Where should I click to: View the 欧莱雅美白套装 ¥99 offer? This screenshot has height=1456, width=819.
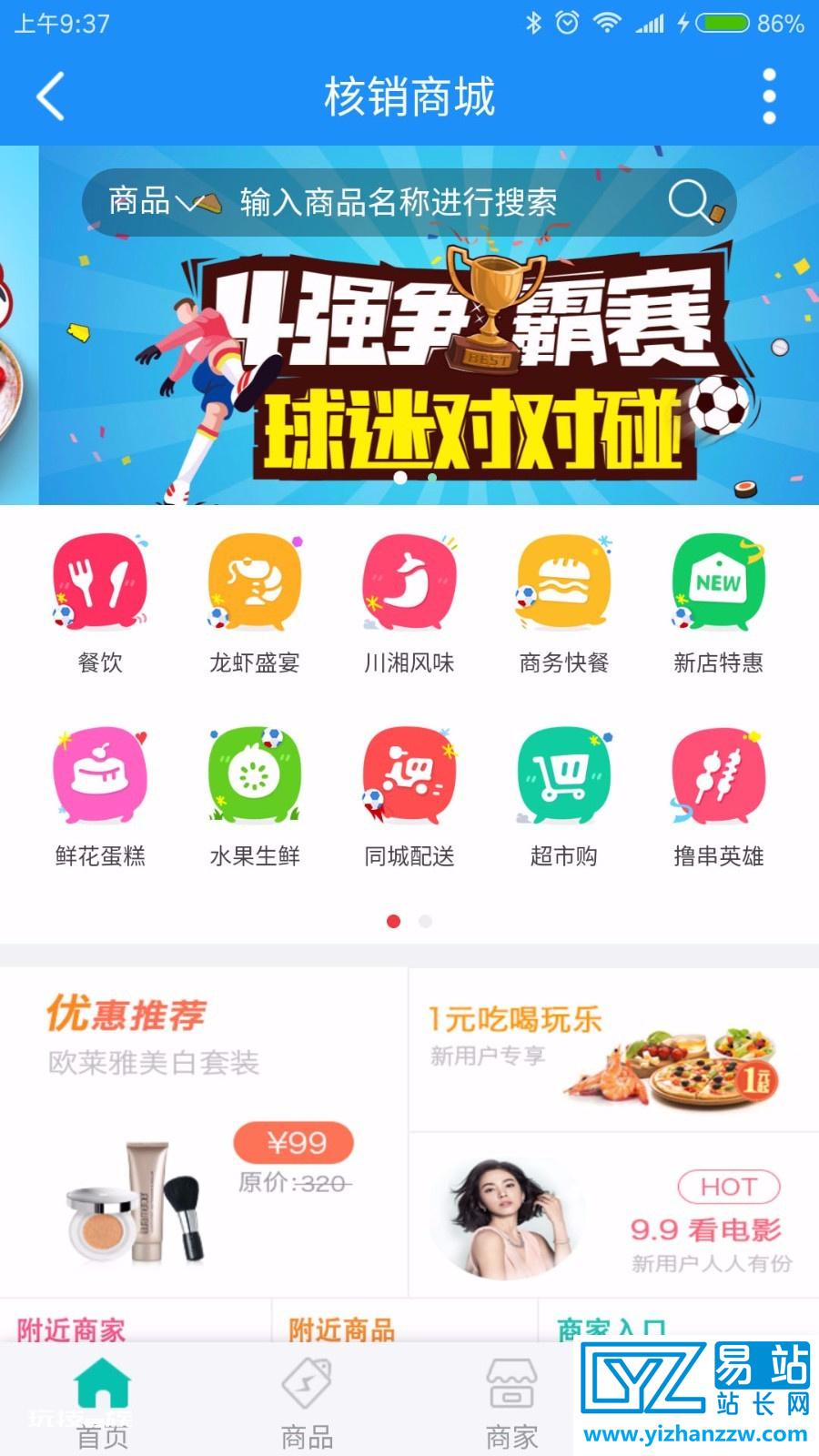pyautogui.click(x=204, y=1132)
